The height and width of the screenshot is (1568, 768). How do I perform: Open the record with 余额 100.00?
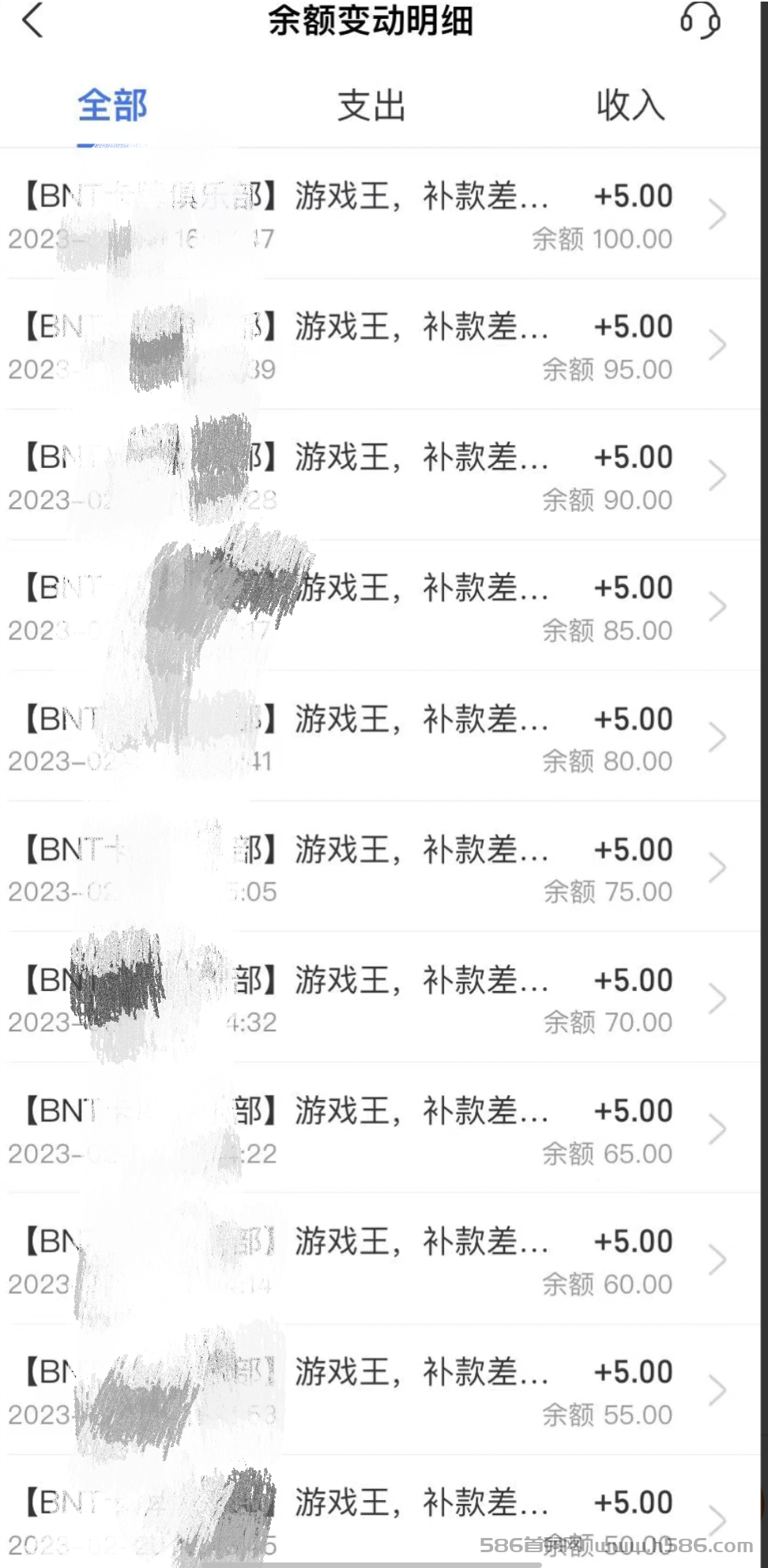380,214
